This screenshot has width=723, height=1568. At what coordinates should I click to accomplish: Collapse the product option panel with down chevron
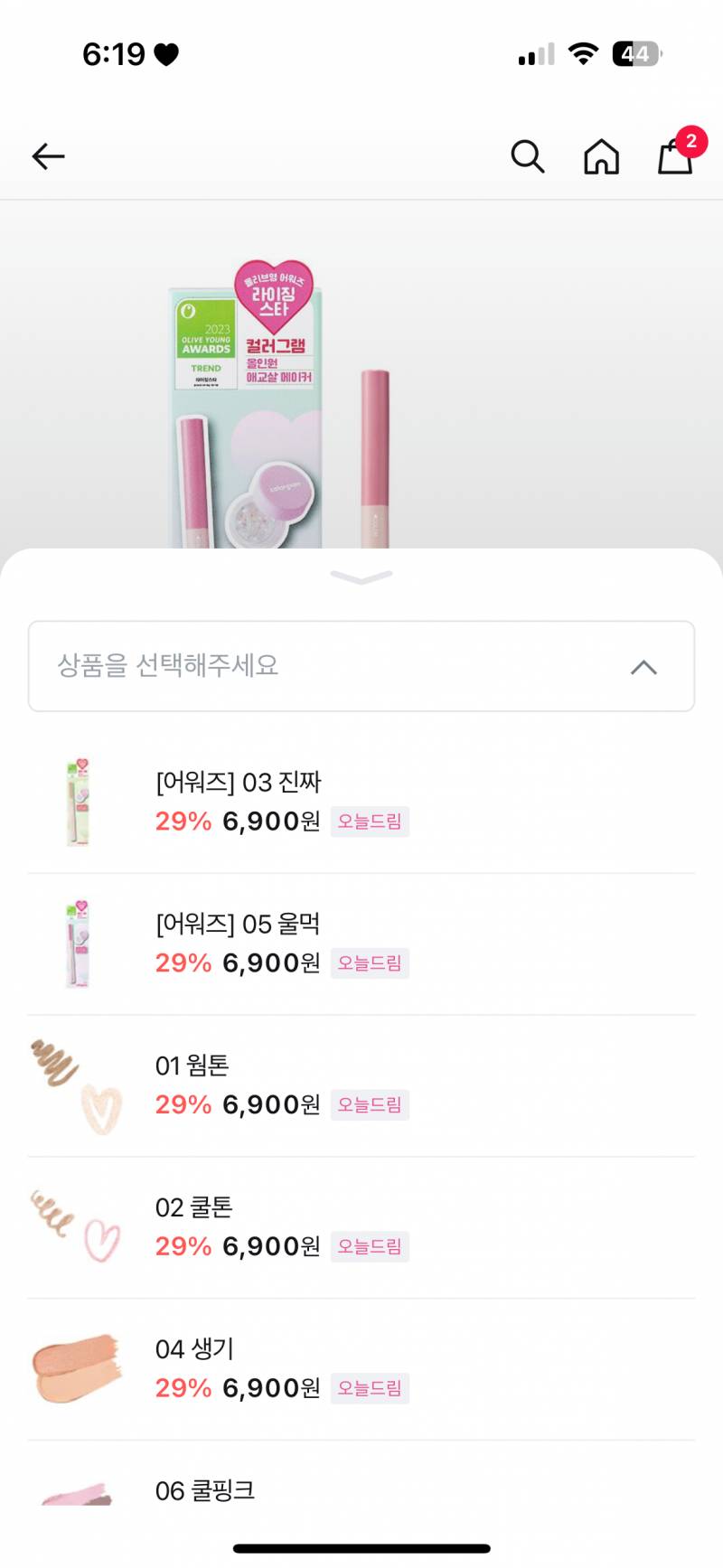pyautogui.click(x=361, y=577)
